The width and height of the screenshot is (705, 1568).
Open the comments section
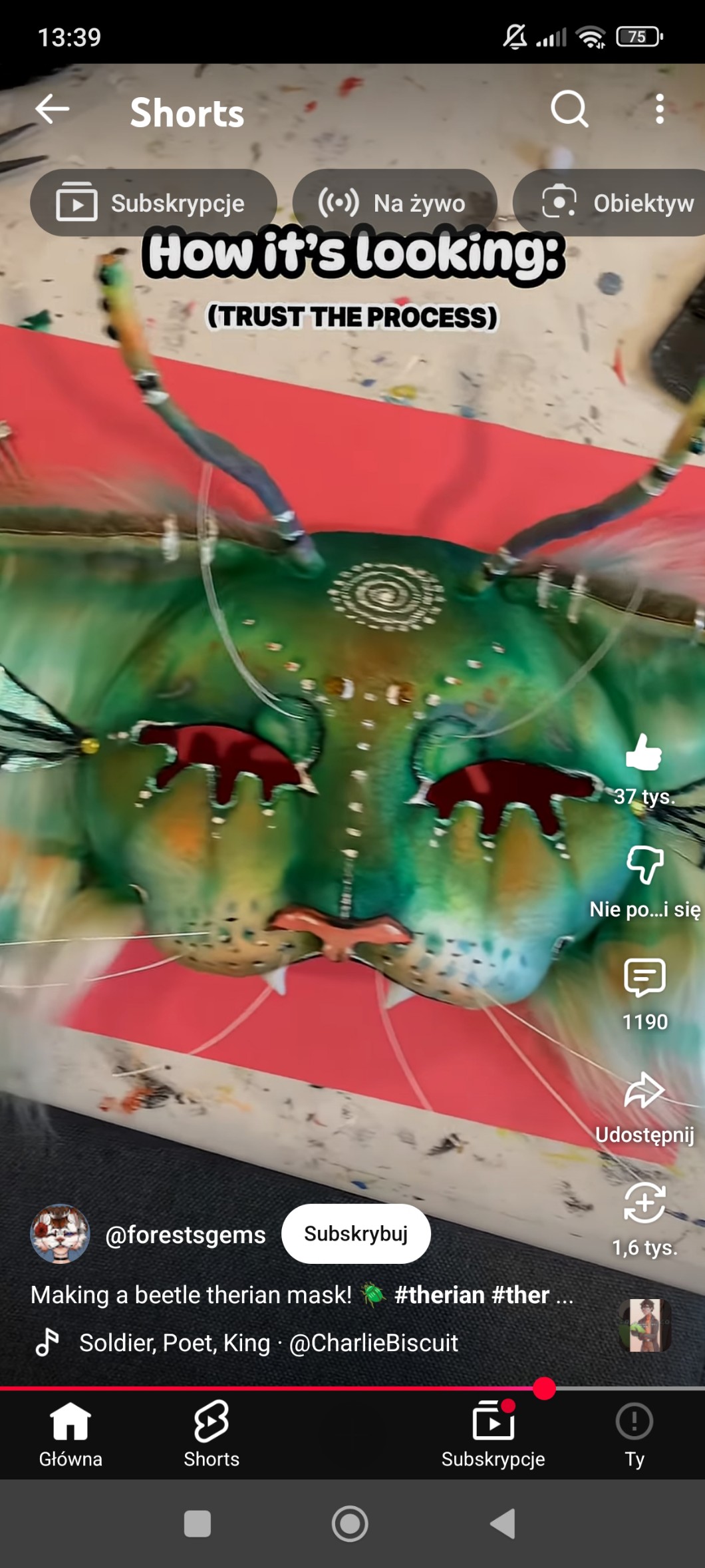tap(644, 978)
